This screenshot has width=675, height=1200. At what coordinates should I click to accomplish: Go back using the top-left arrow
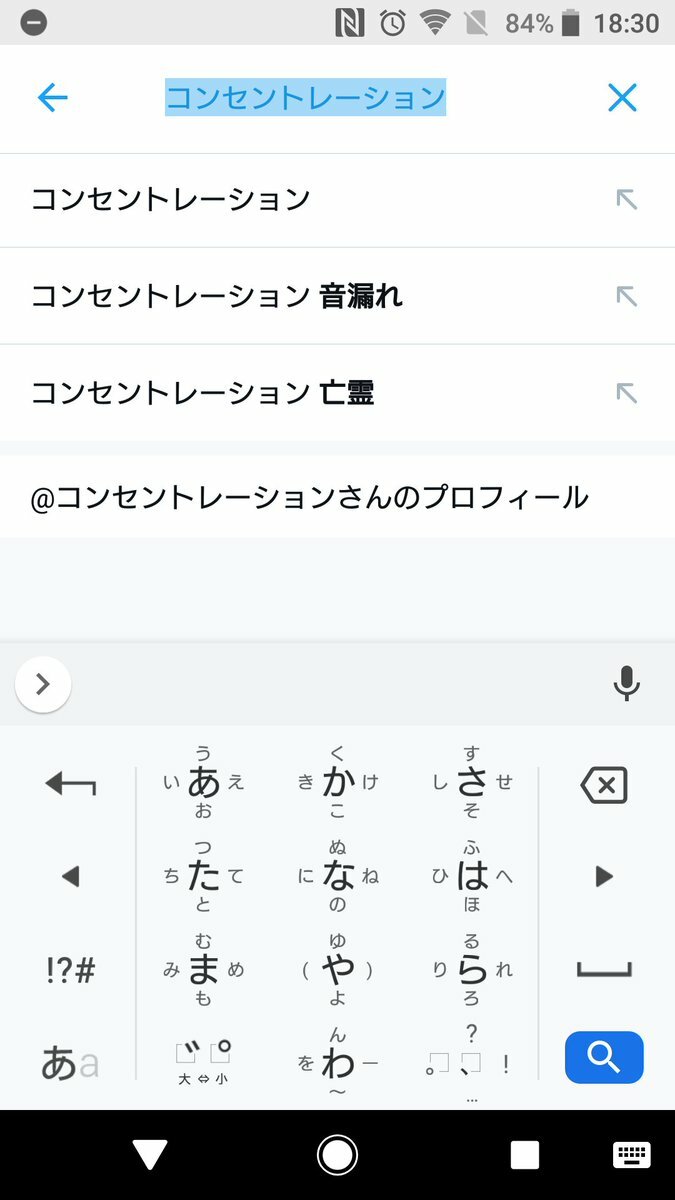(52, 98)
